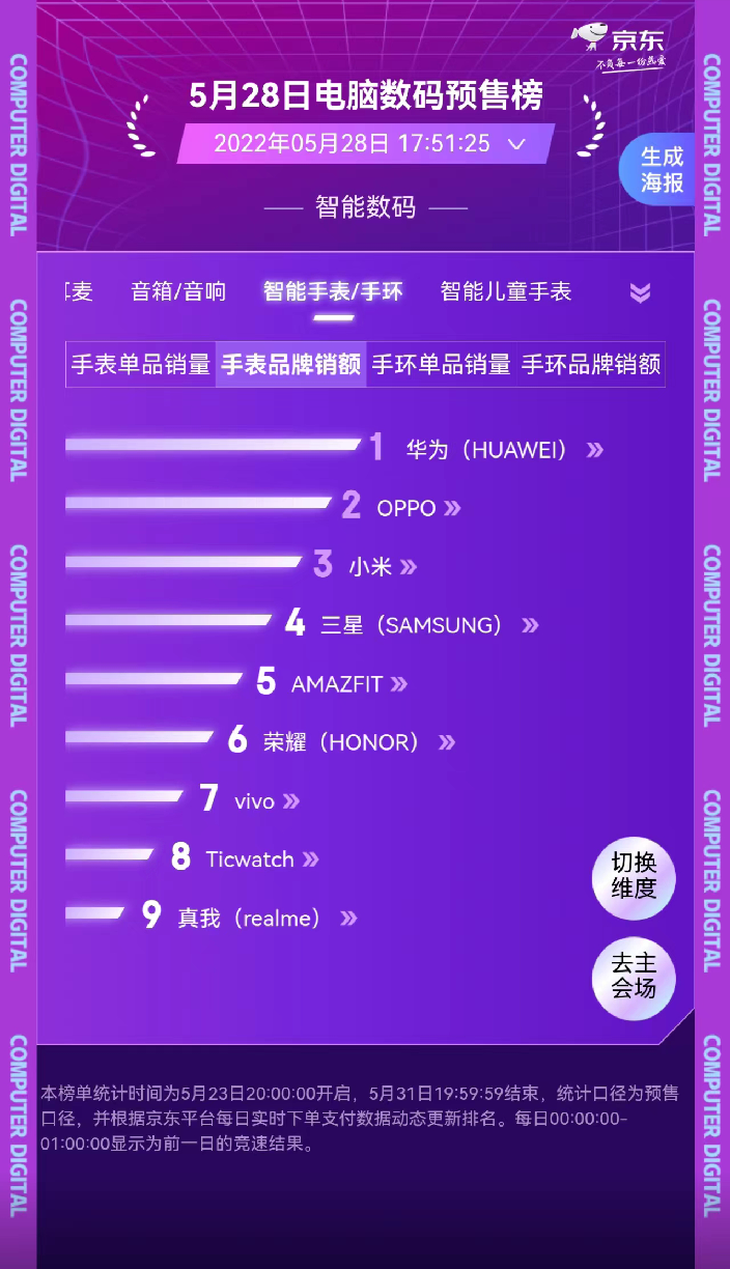The height and width of the screenshot is (1269, 730).
Task: Switch to the 音箱/音响 tab
Action: 178,292
